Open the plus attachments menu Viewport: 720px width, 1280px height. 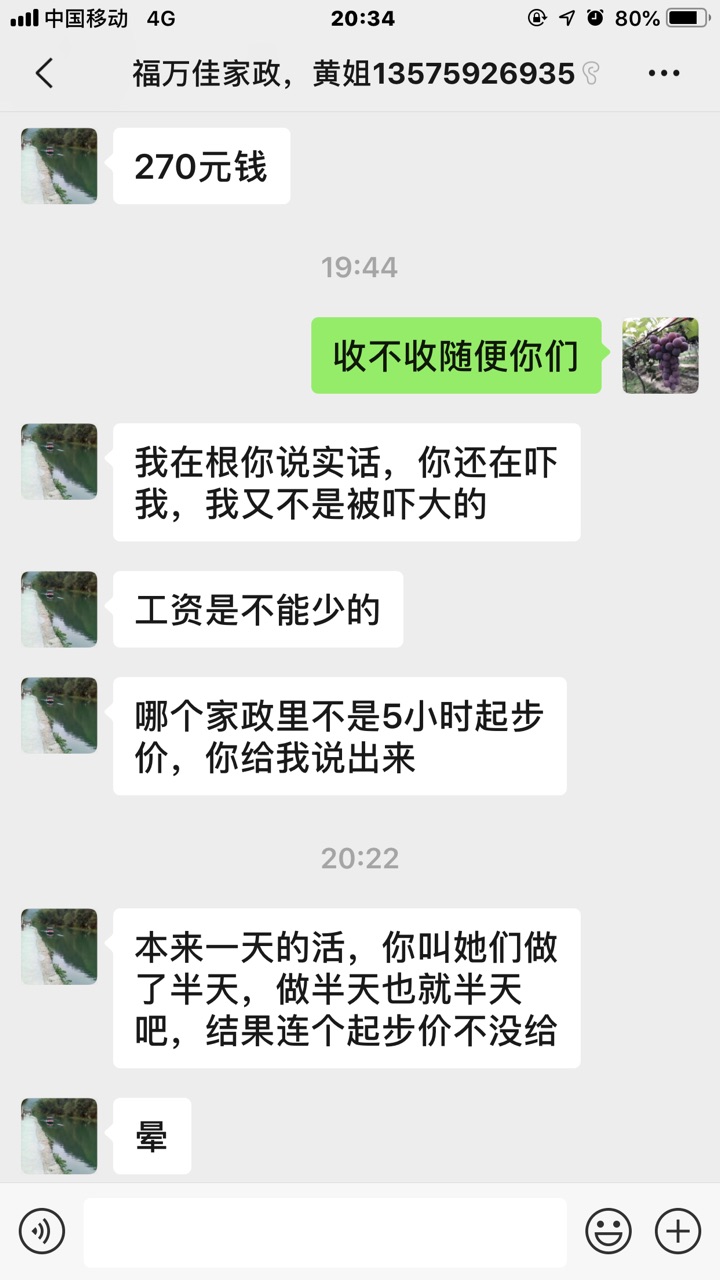[677, 1230]
